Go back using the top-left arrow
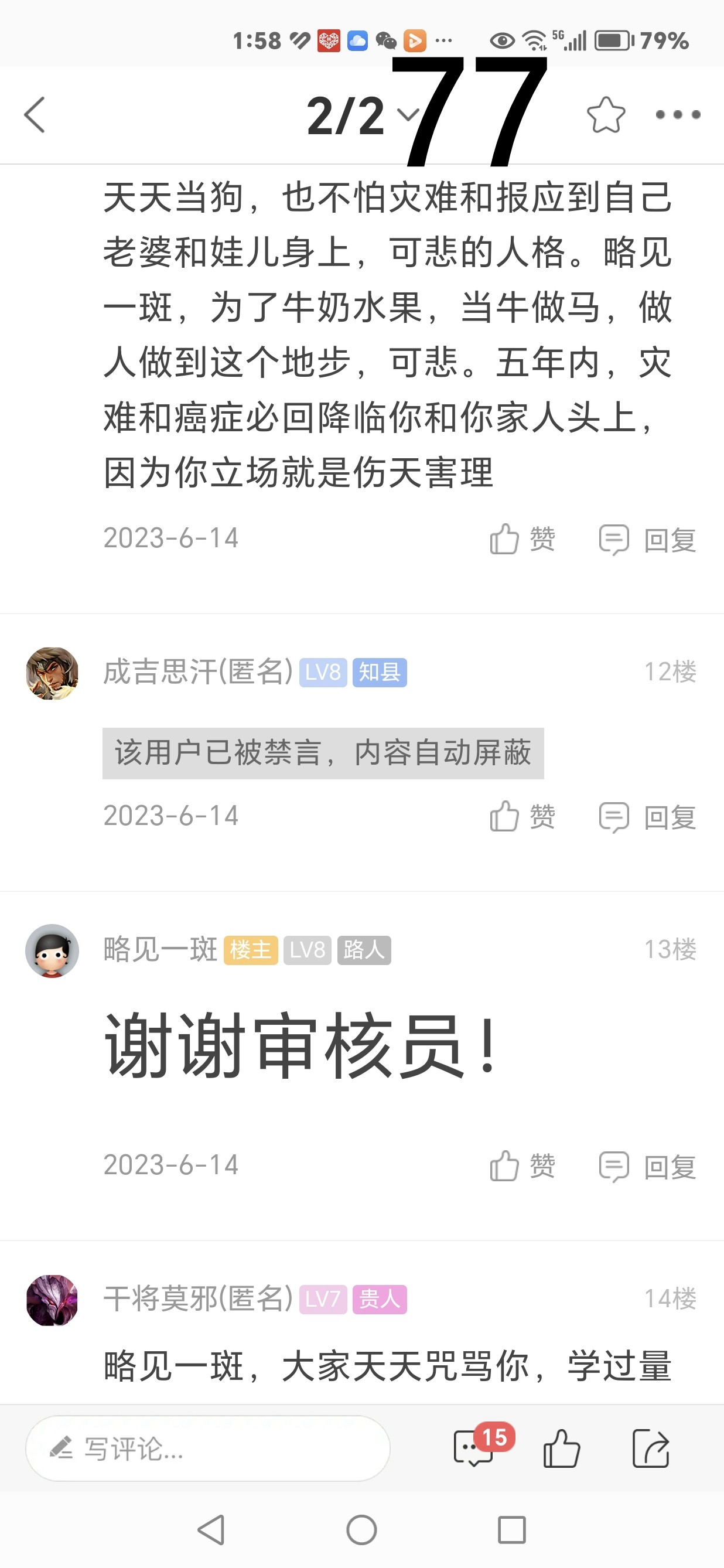Image resolution: width=724 pixels, height=1568 pixels. [35, 114]
